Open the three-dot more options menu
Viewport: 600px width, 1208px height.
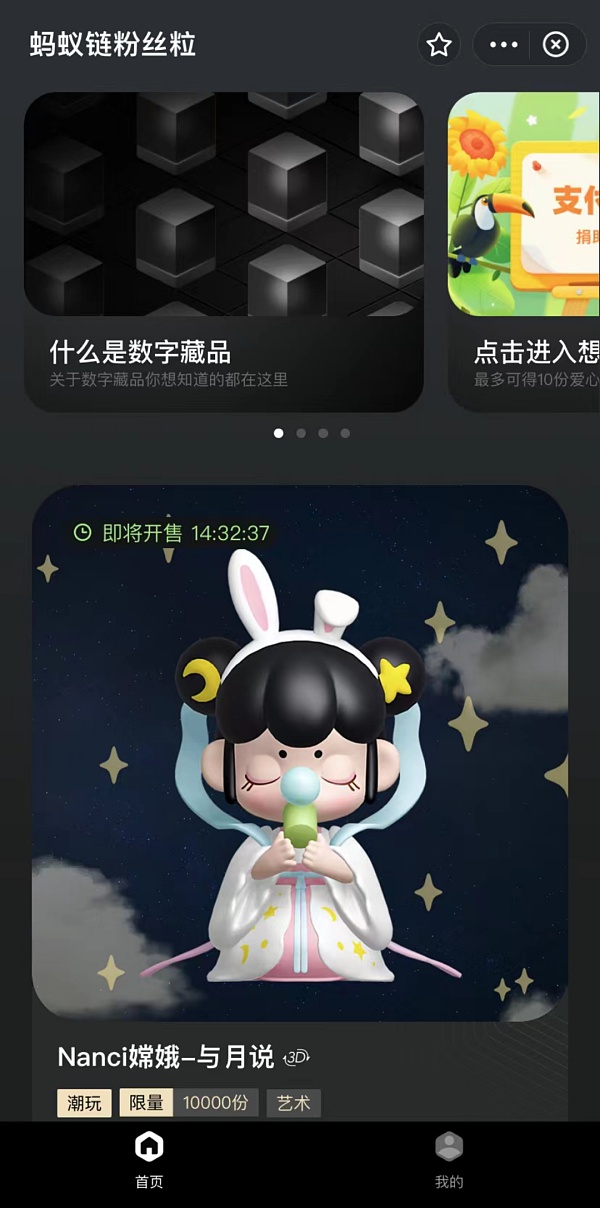point(504,45)
